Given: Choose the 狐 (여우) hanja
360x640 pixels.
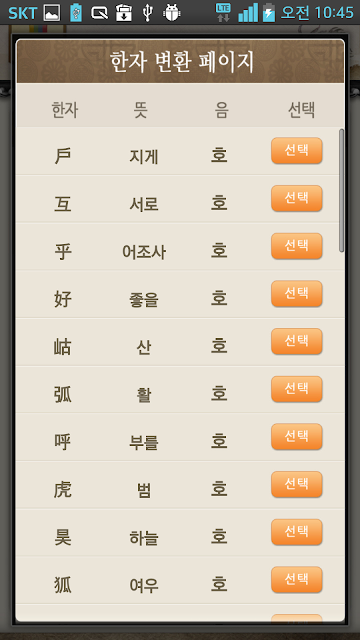Looking at the screenshot, I should coord(297,580).
